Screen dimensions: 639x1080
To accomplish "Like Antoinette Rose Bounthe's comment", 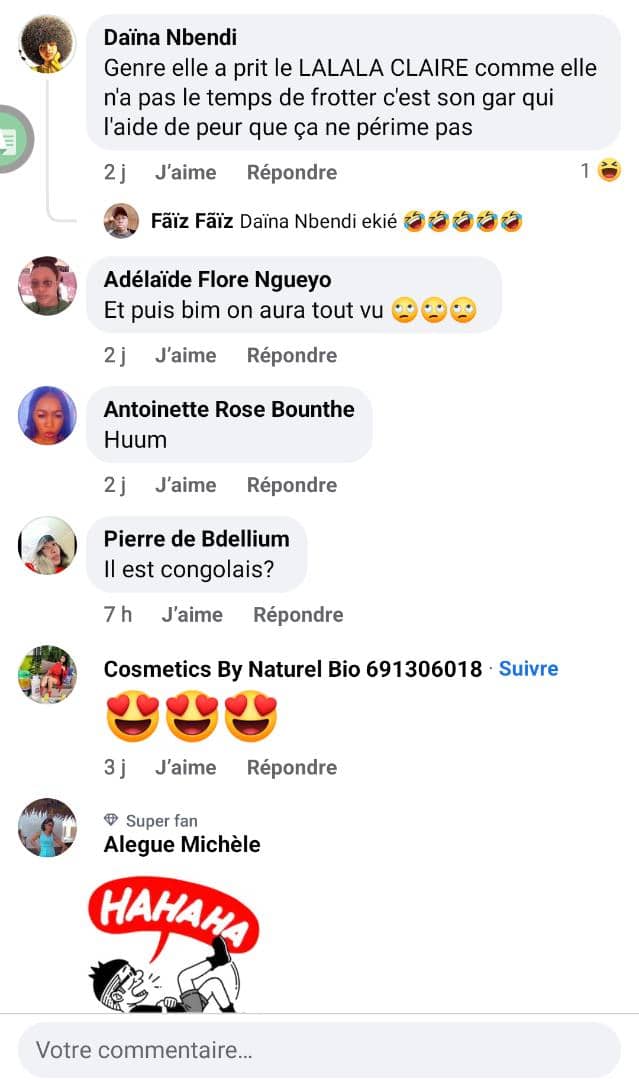I will [x=185, y=485].
